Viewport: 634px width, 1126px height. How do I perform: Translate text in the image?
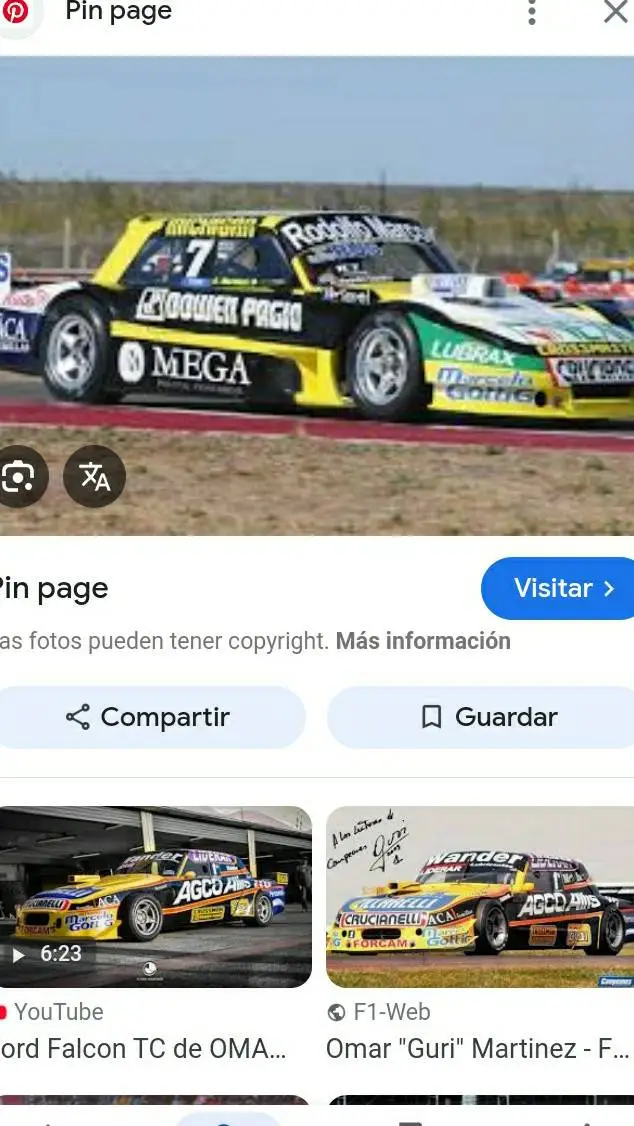click(x=95, y=477)
